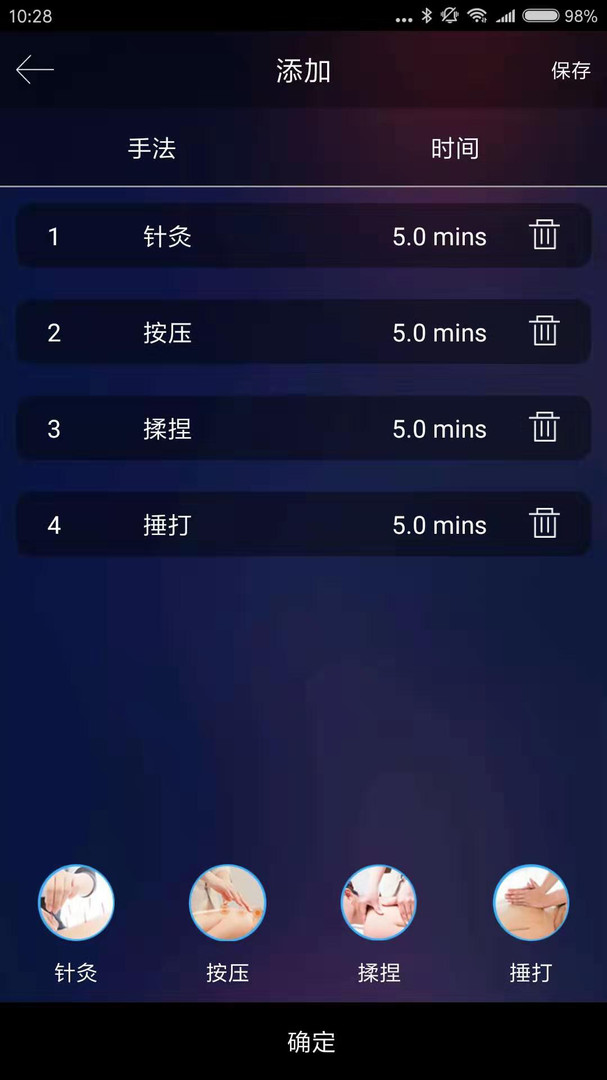Select the 揉捏 technique picture at the bottom
The width and height of the screenshot is (607, 1080).
379,903
